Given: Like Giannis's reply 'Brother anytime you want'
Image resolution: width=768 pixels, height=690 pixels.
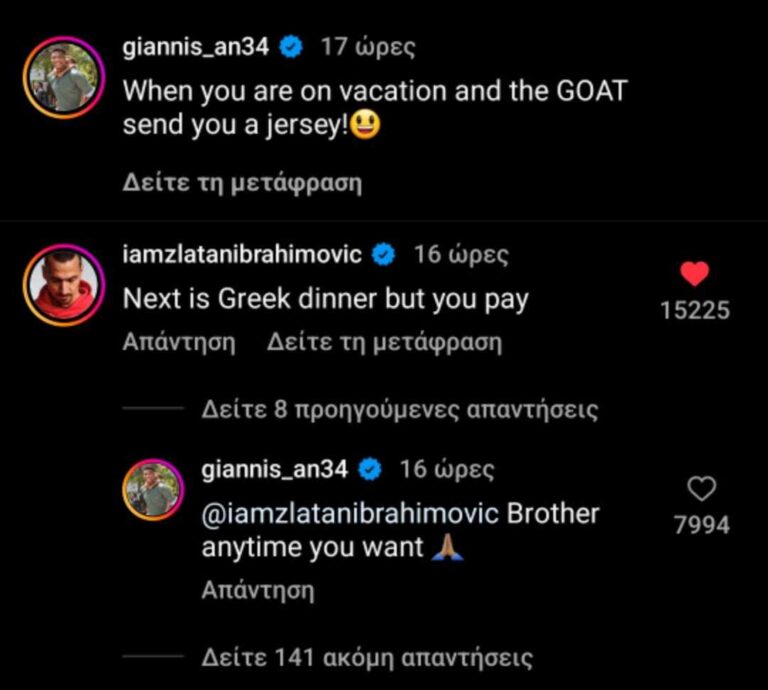Looking at the screenshot, I should [x=702, y=488].
